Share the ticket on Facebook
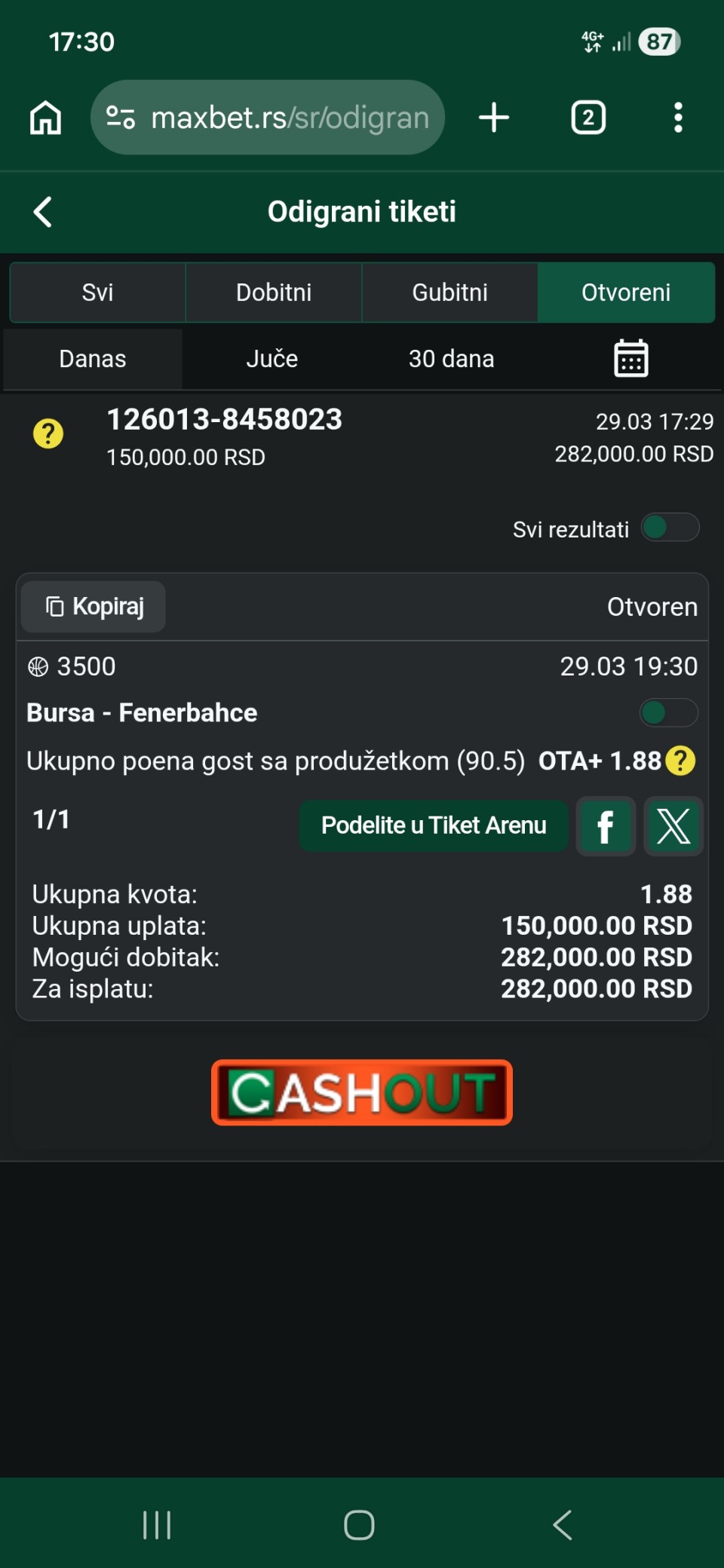 coord(606,826)
